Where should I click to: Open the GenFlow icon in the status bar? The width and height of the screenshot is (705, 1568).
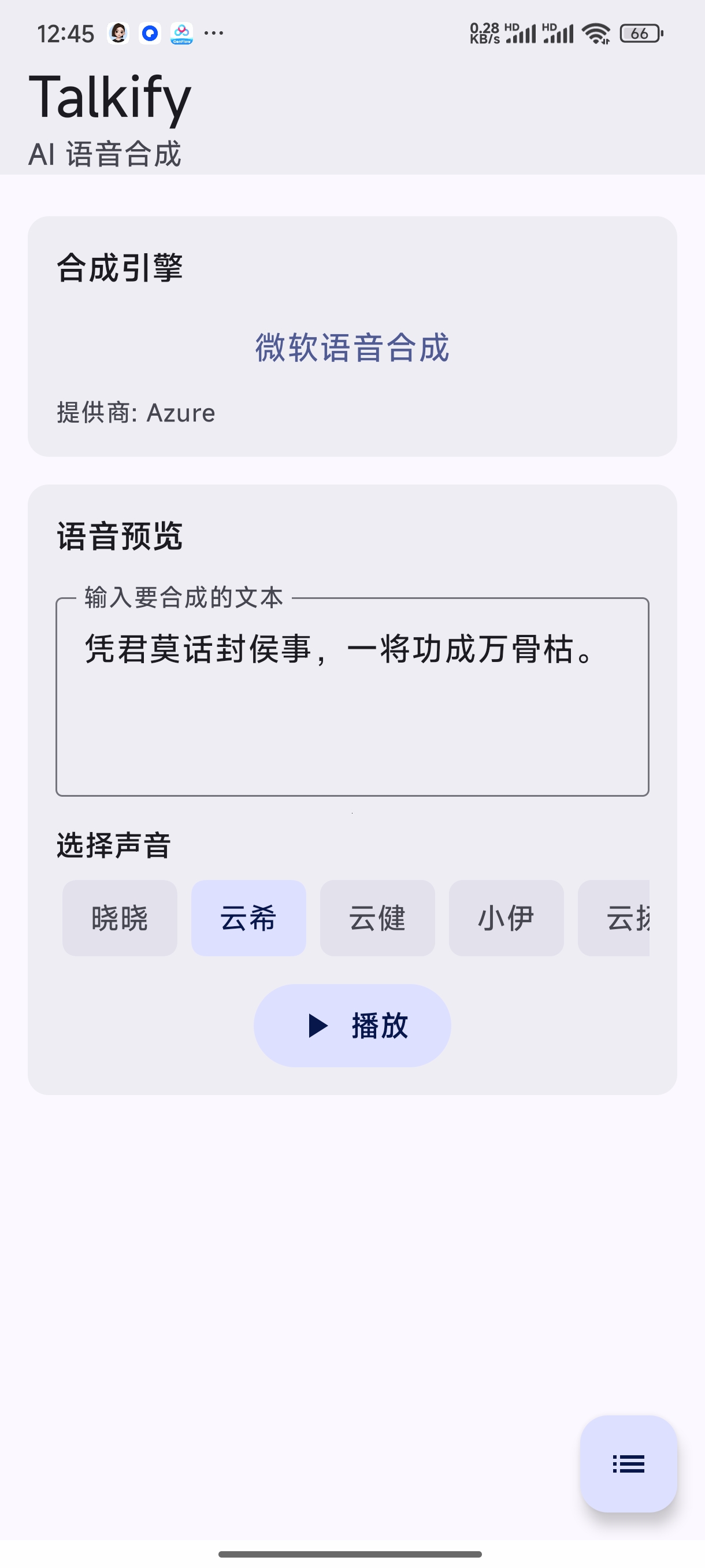pos(181,34)
